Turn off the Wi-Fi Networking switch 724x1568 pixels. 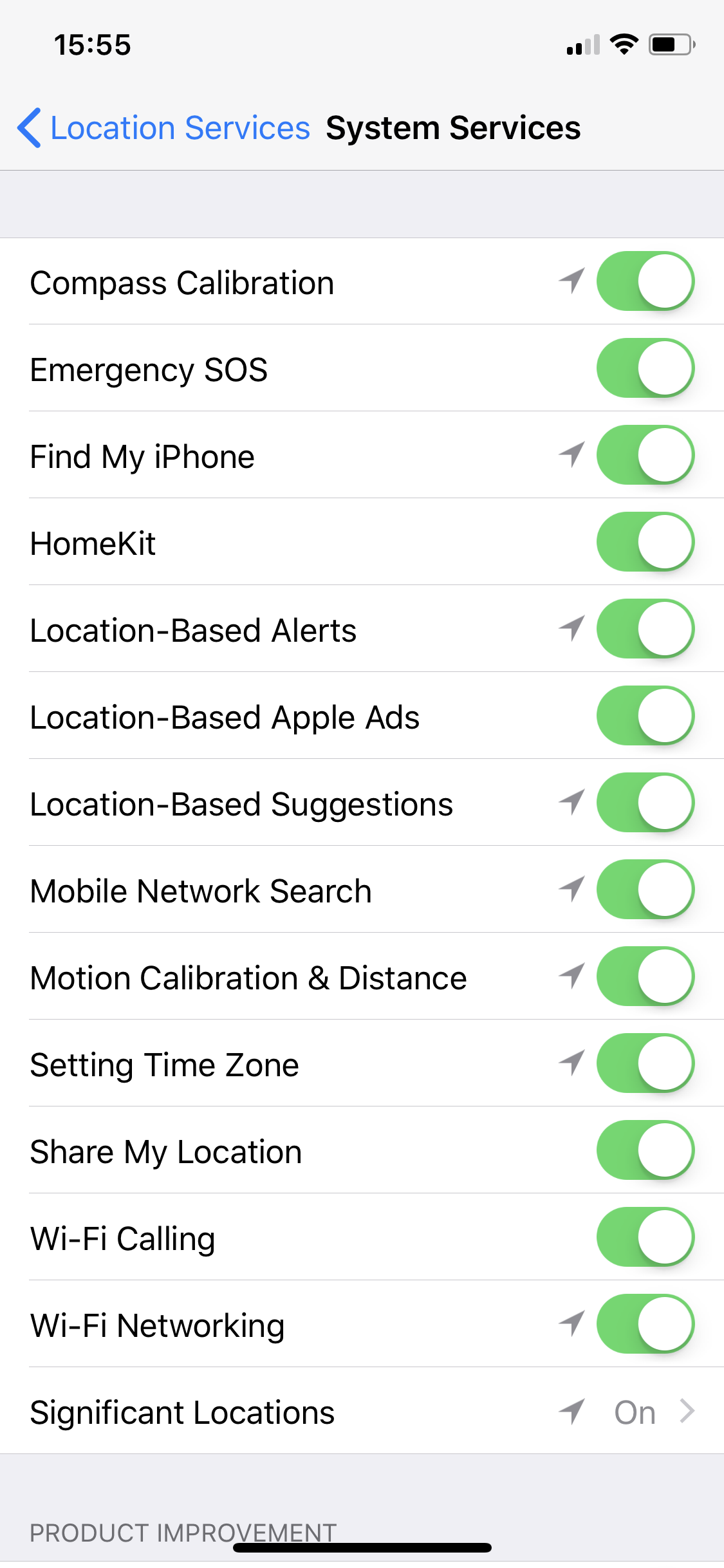tap(645, 1324)
